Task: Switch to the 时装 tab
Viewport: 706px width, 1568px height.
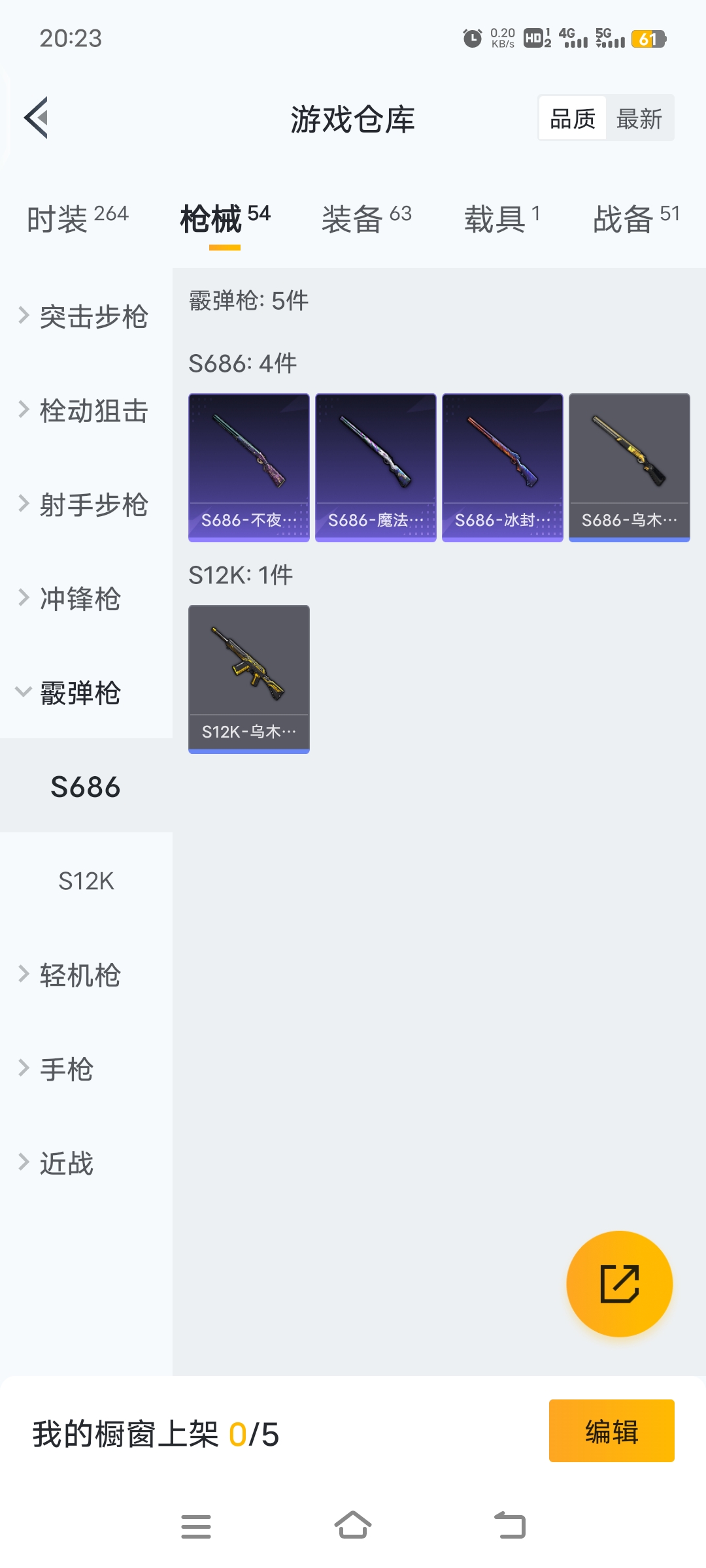Action: click(77, 219)
